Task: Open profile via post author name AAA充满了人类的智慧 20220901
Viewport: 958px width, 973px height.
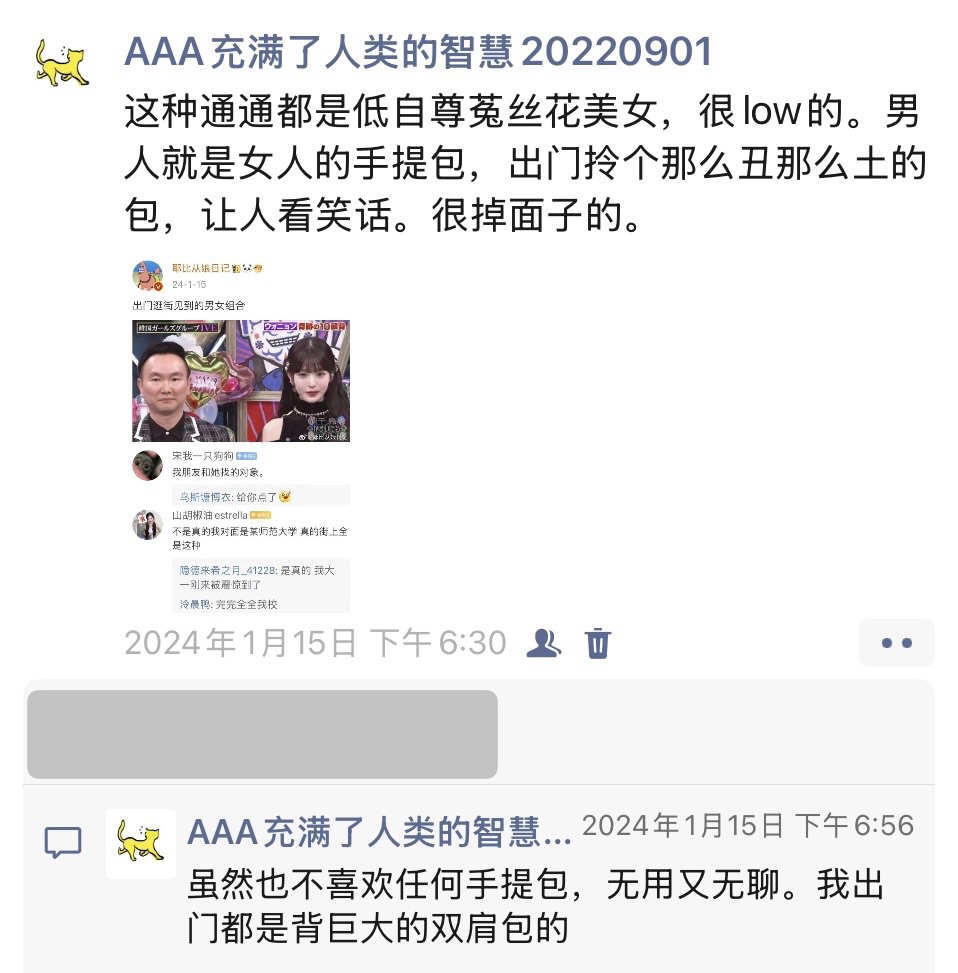Action: click(417, 52)
